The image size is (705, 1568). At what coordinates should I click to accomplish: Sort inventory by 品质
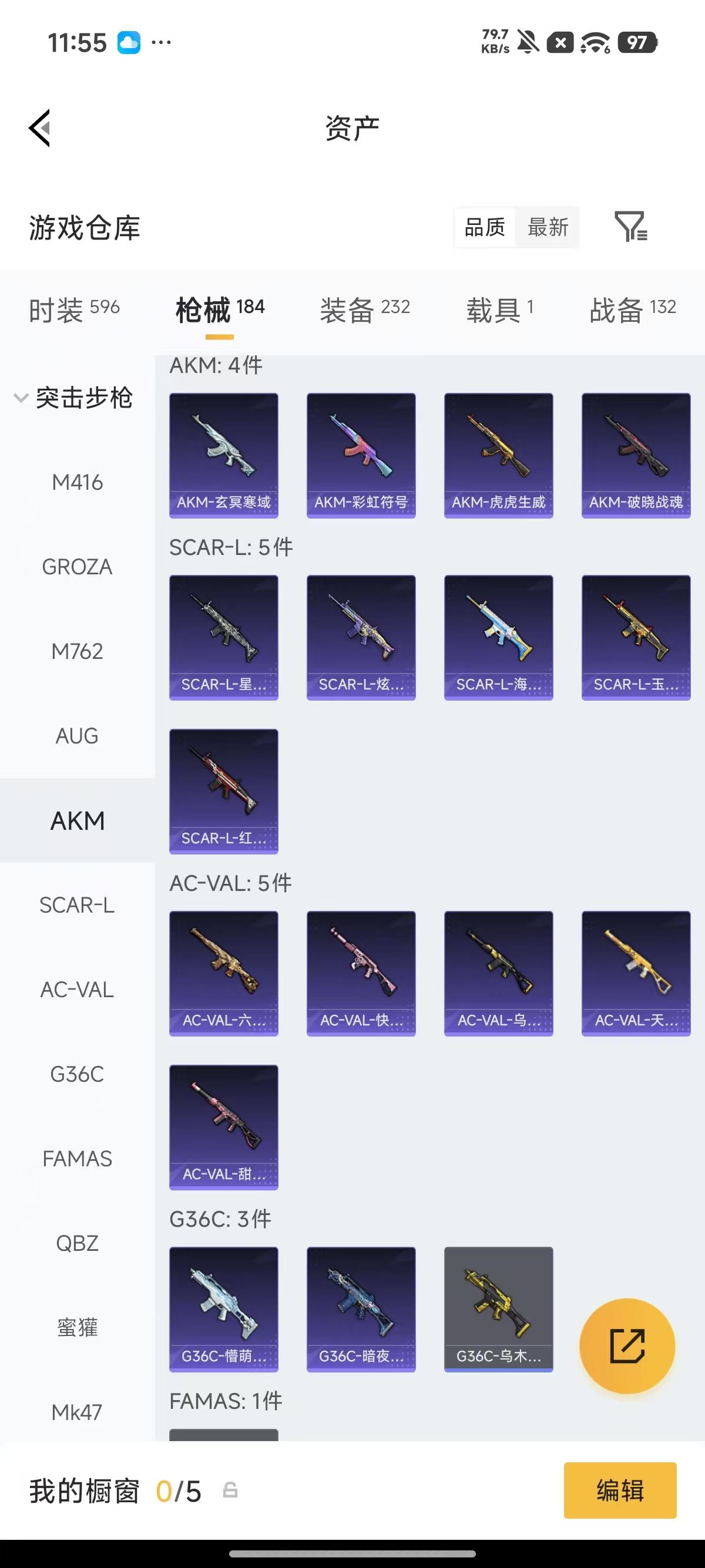point(485,228)
